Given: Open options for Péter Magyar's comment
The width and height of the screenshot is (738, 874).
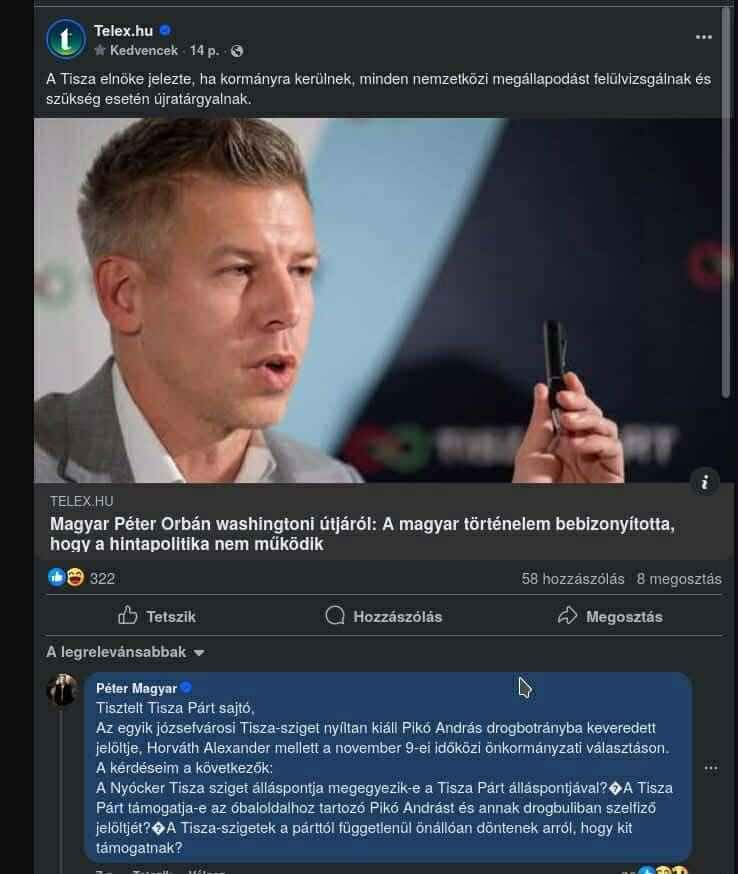Looking at the screenshot, I should 711,768.
